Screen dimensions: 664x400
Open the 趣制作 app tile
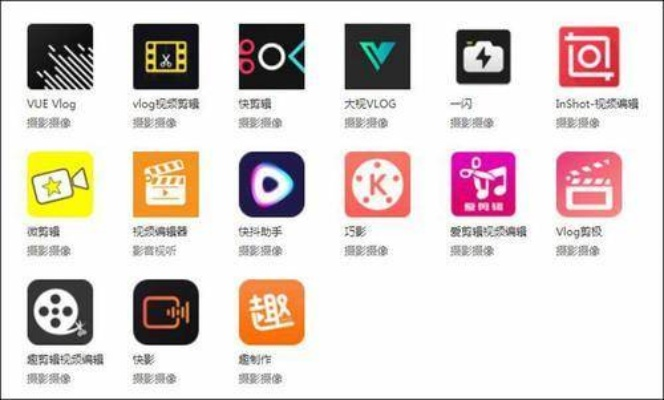[x=271, y=312]
